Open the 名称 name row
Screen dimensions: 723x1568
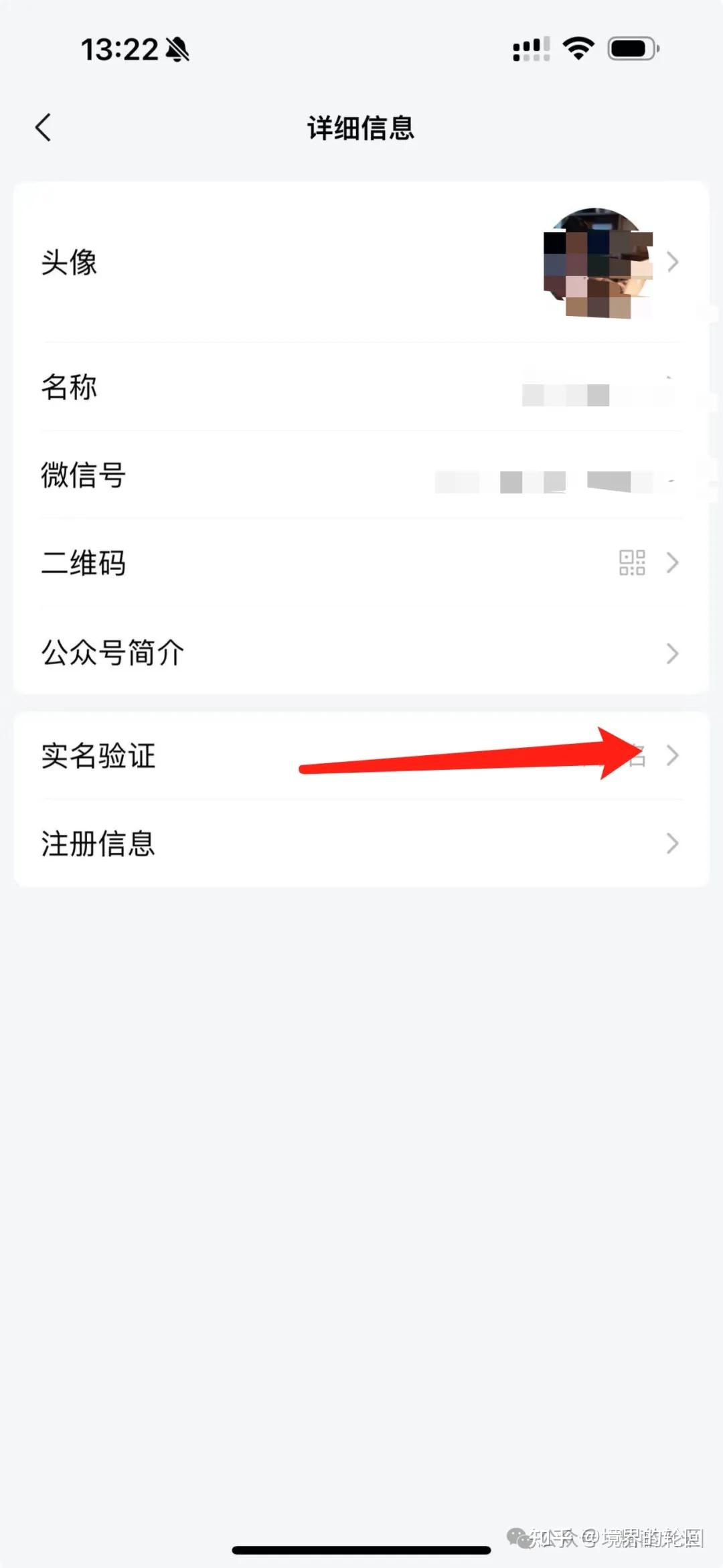click(x=361, y=387)
